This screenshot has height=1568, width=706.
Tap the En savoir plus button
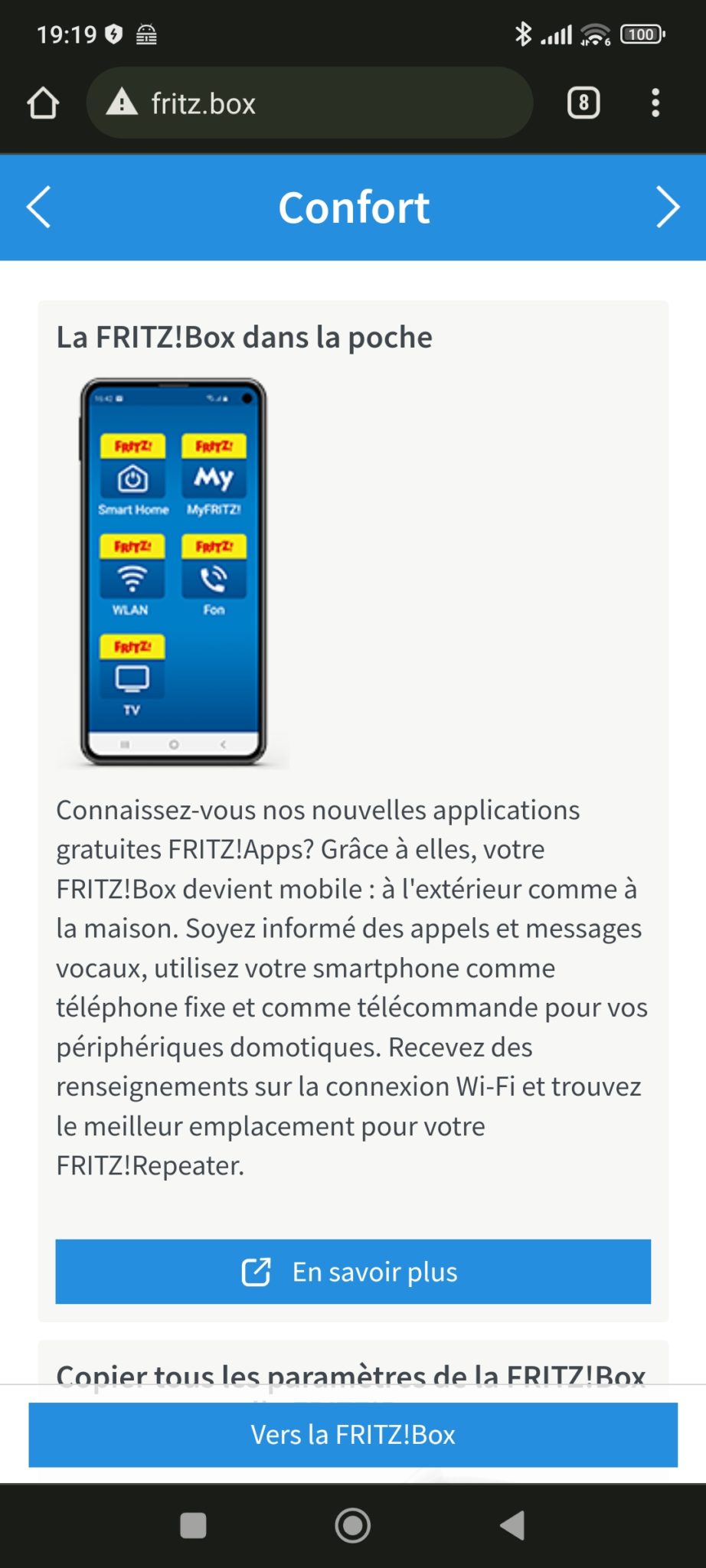click(x=353, y=1271)
